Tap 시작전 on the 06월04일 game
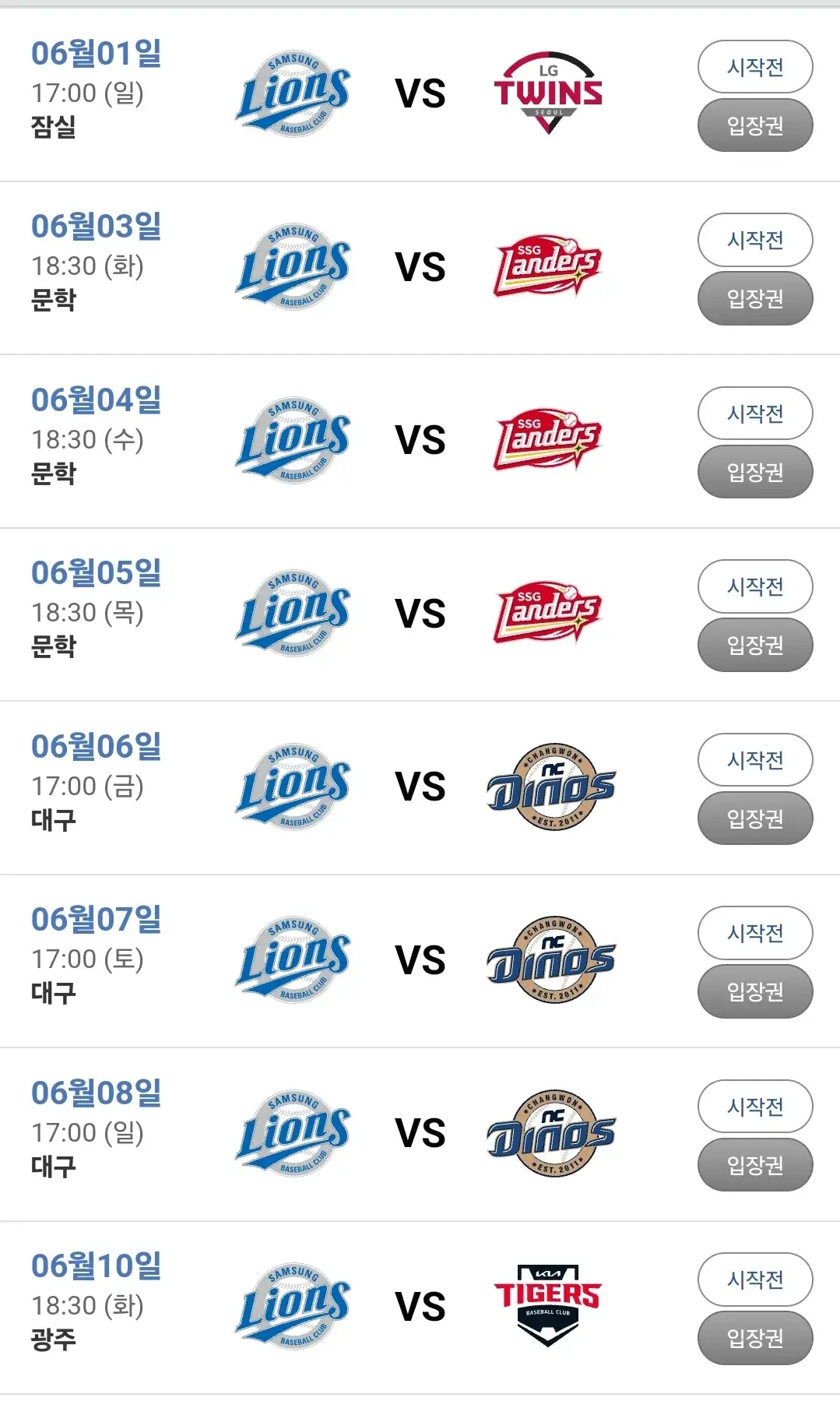 (755, 414)
